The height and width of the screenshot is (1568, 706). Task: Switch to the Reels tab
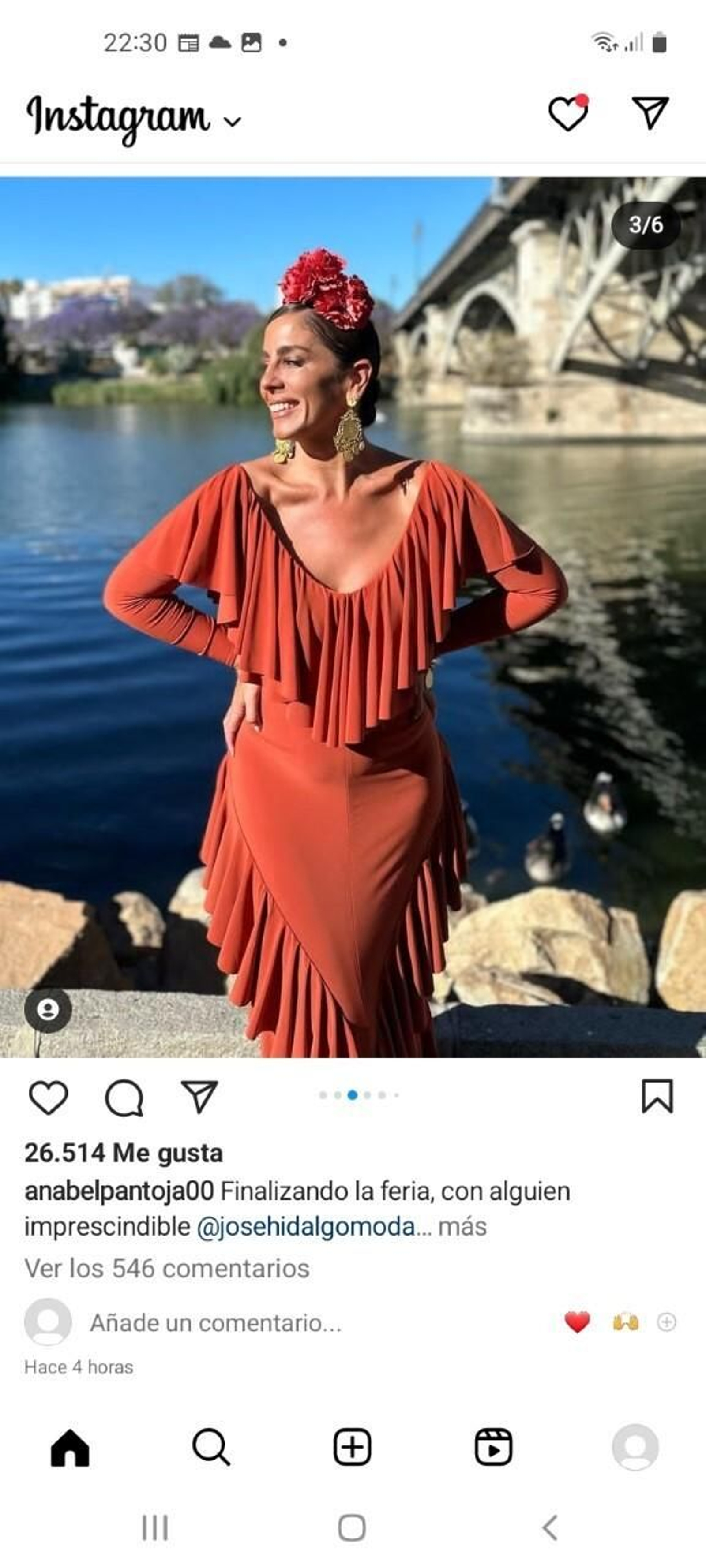click(x=493, y=1447)
